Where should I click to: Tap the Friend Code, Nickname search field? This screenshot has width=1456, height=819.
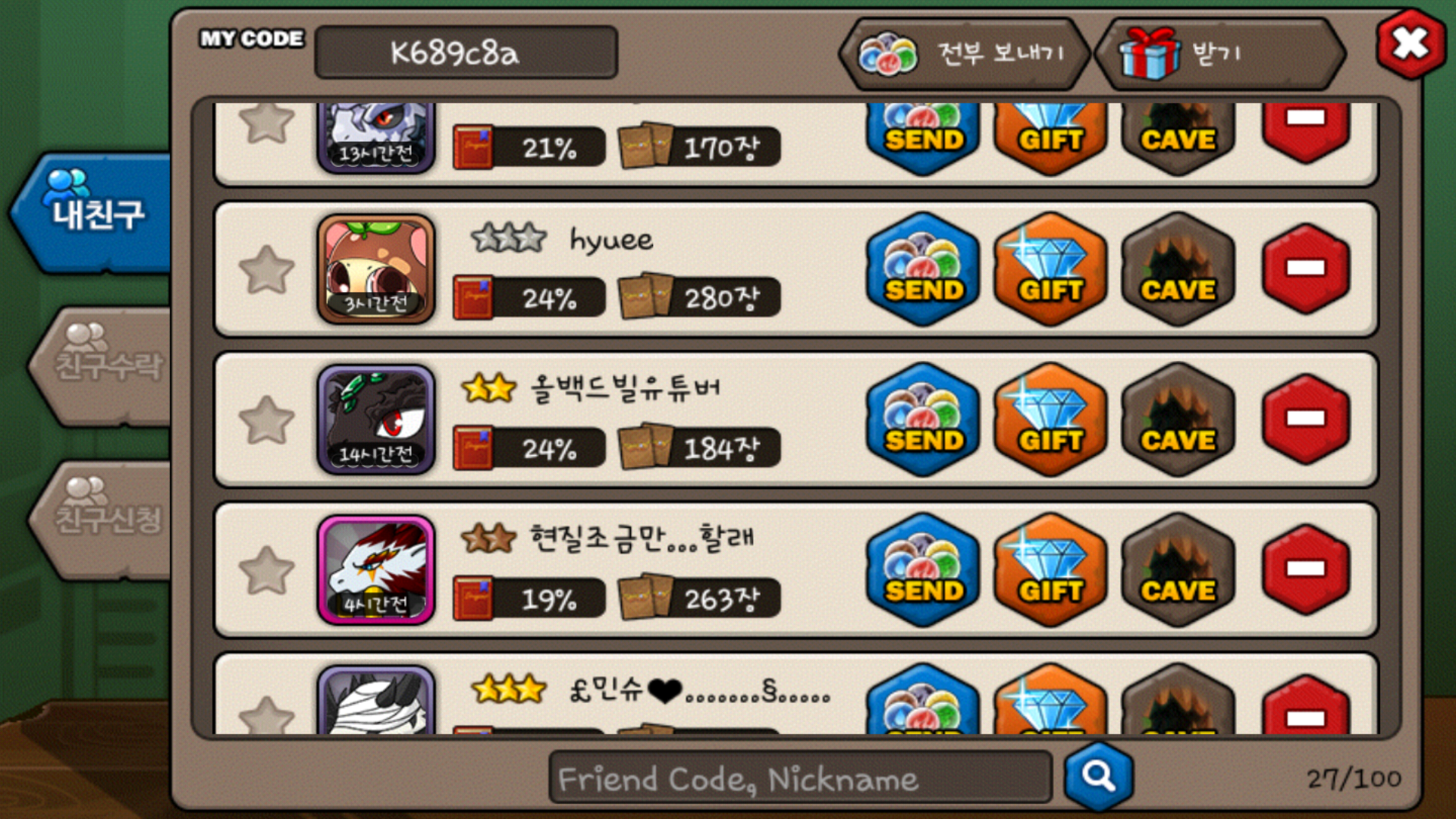800,778
